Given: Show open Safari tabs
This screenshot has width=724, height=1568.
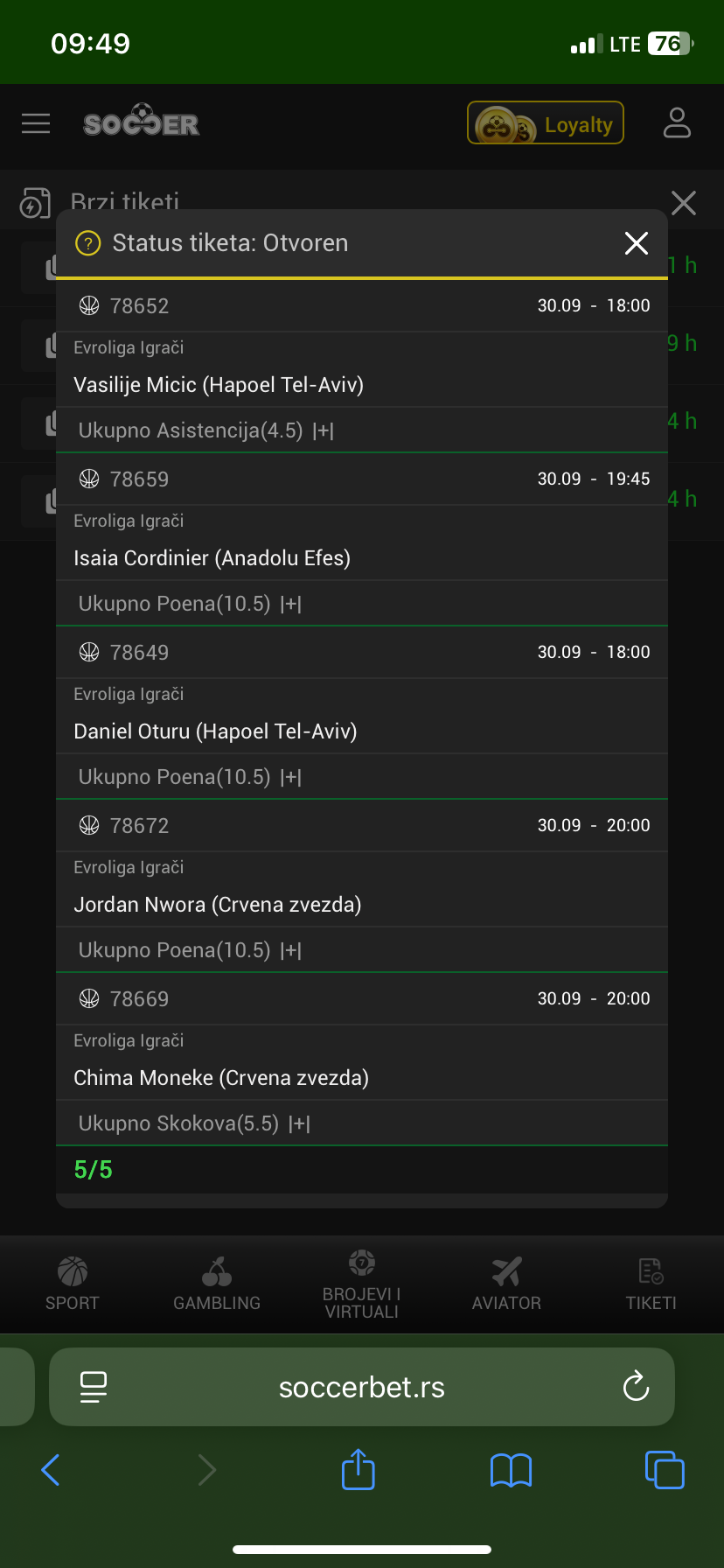Looking at the screenshot, I should tap(665, 1469).
